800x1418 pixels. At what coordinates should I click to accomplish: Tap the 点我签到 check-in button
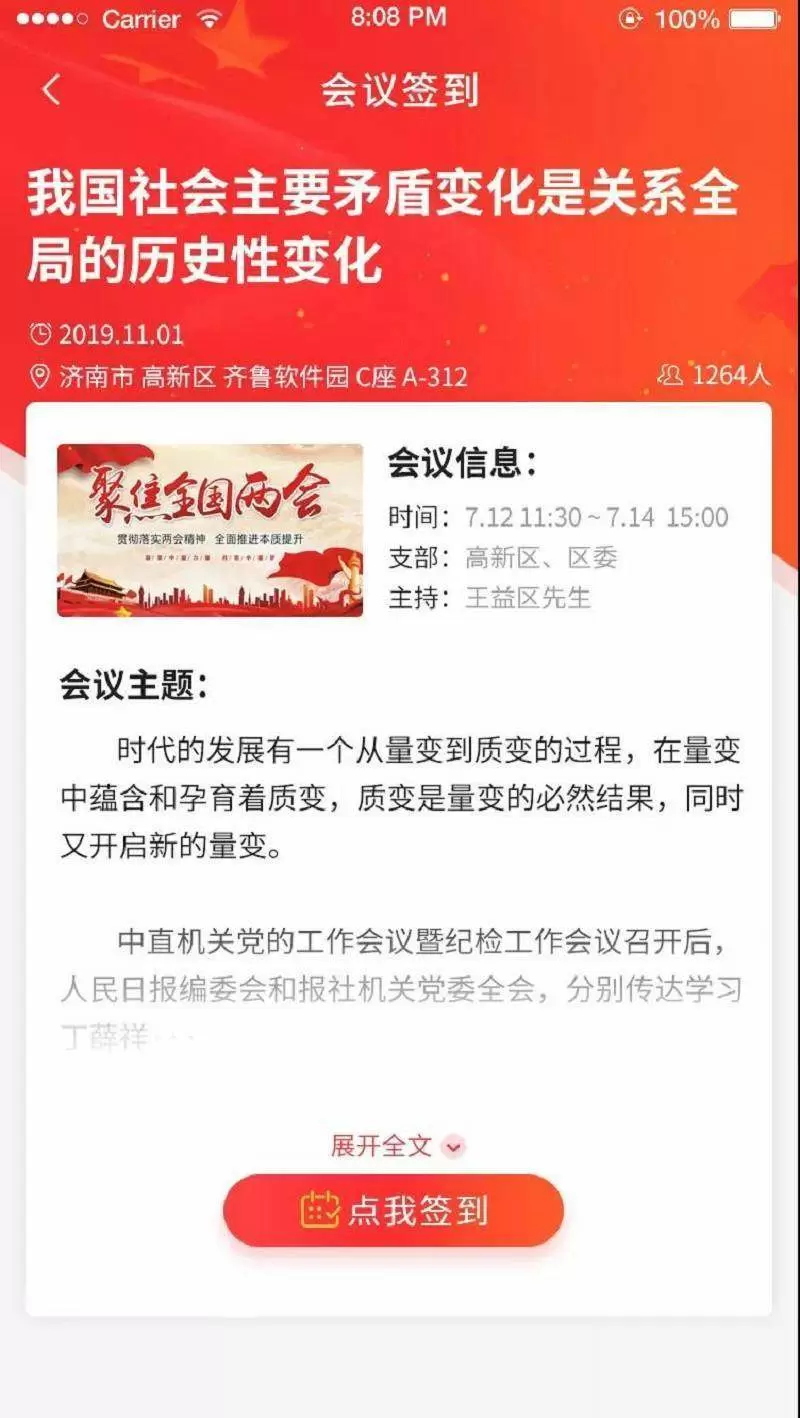393,1210
